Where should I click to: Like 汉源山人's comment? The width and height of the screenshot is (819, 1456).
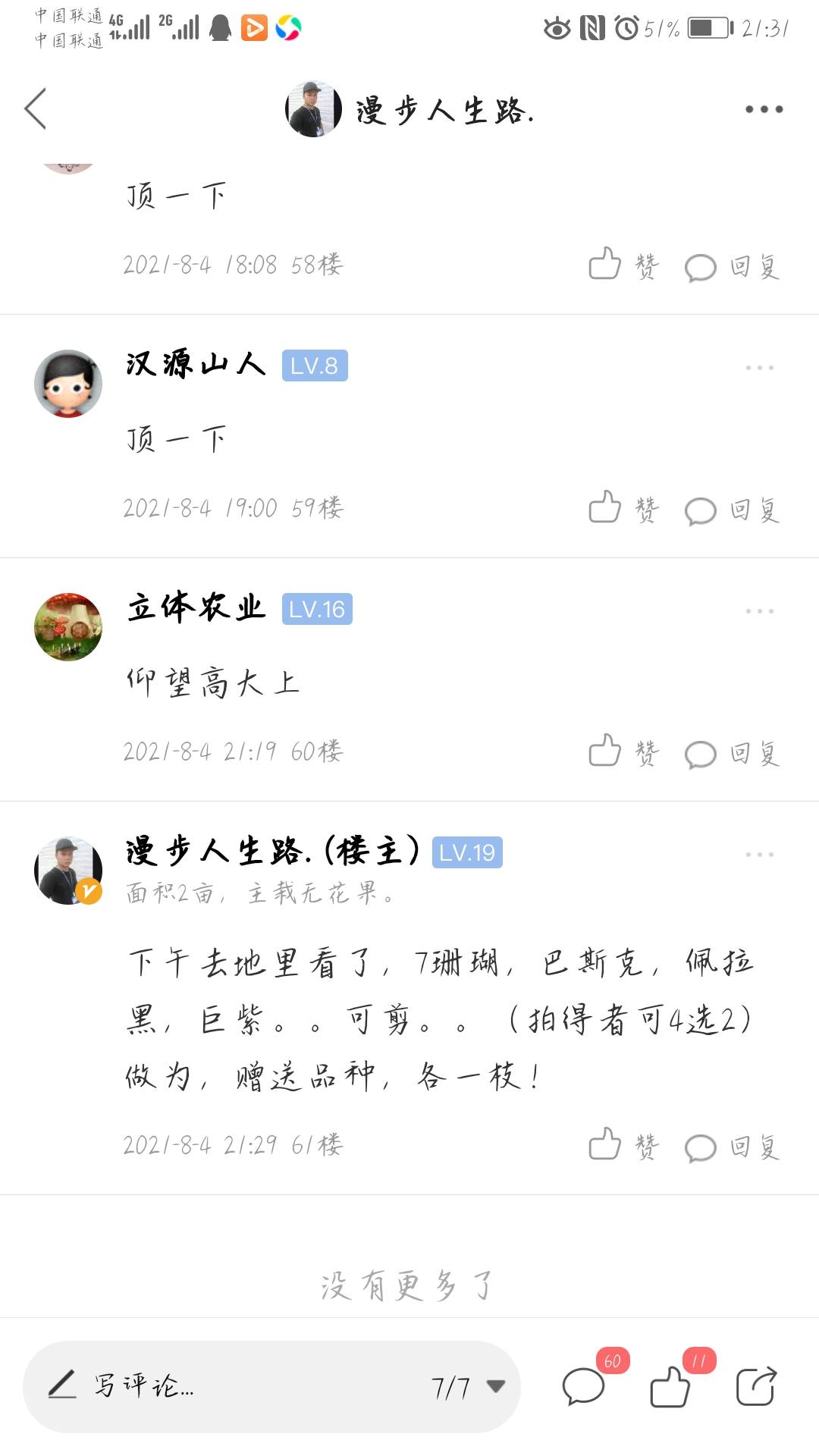[623, 509]
